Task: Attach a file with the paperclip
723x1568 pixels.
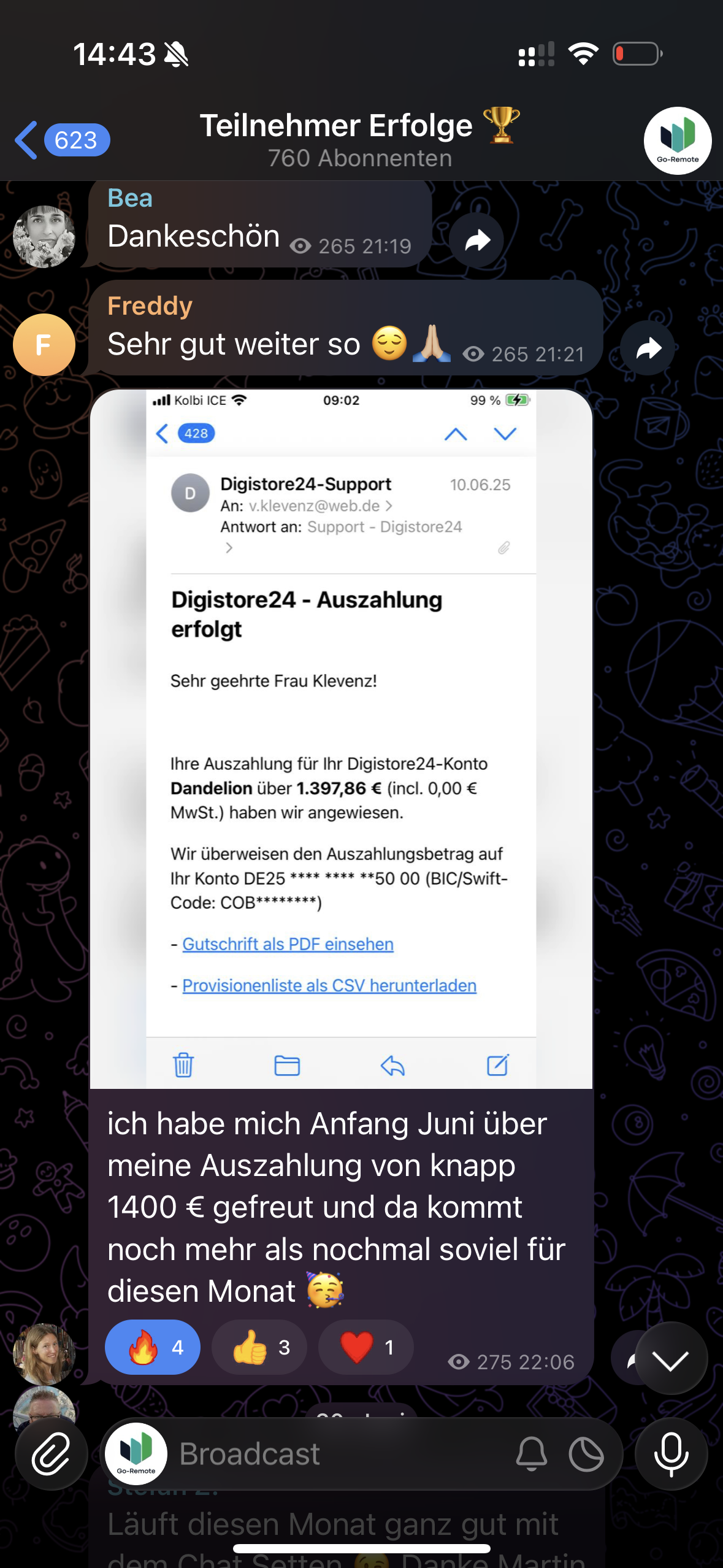Action: coord(51,1454)
